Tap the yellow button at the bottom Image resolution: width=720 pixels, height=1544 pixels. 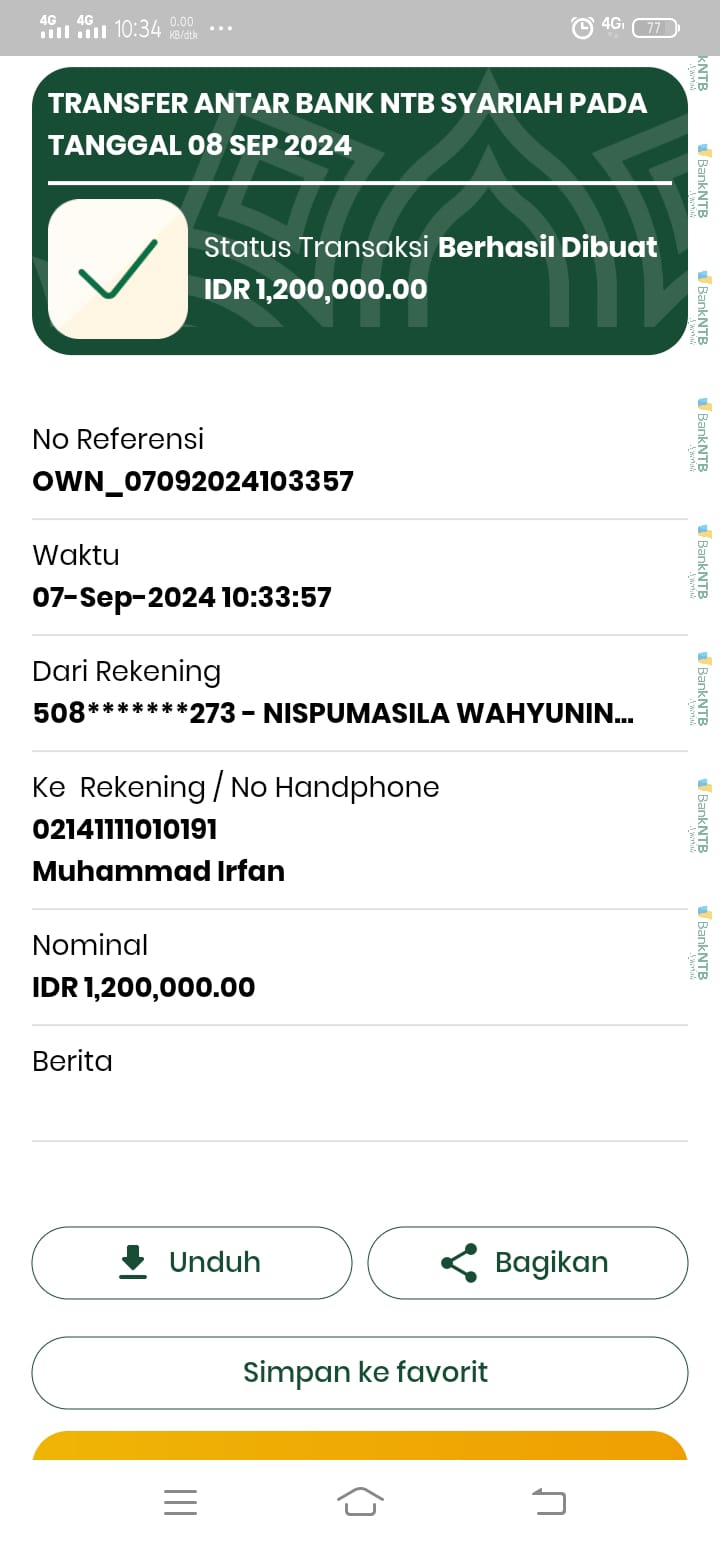coord(360,1446)
